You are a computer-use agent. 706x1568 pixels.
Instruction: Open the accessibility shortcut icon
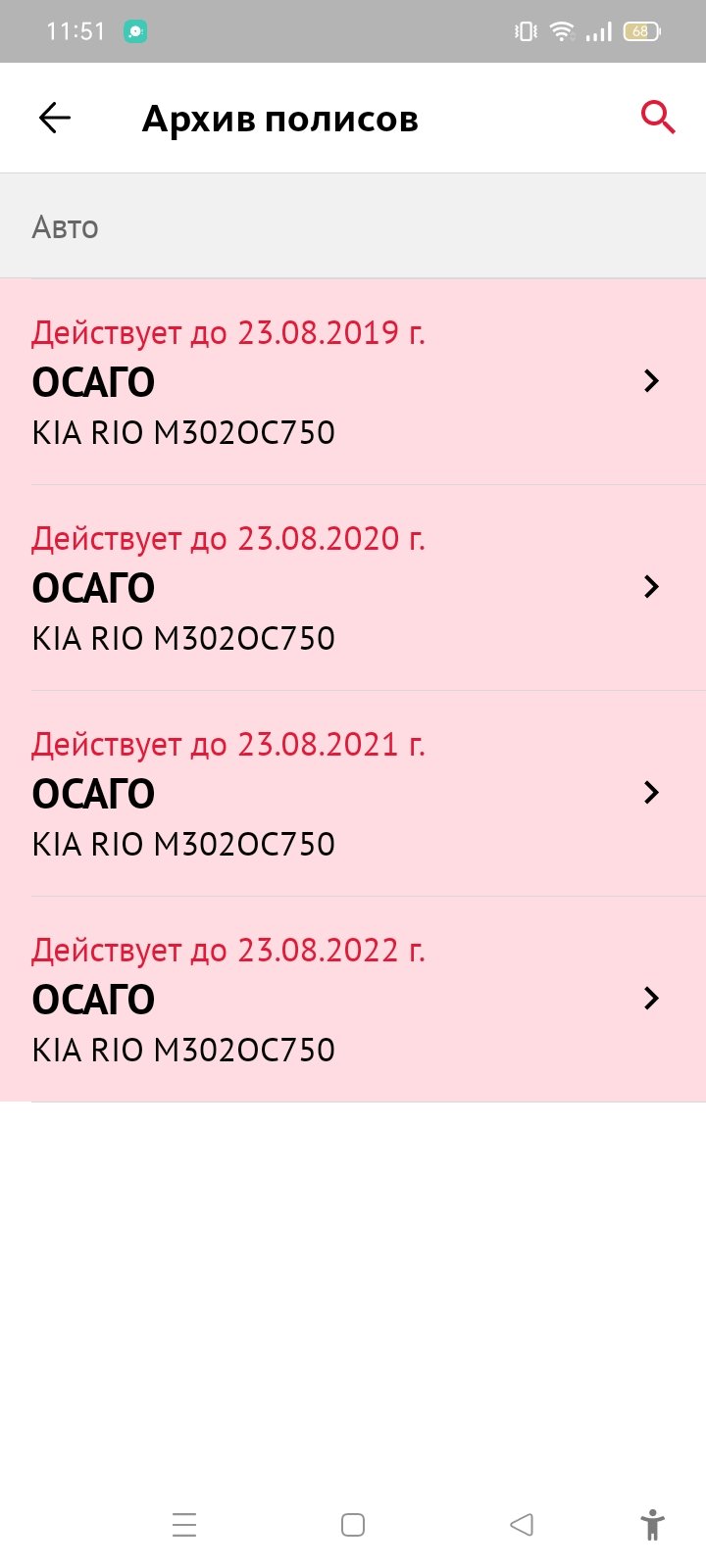click(x=652, y=1525)
